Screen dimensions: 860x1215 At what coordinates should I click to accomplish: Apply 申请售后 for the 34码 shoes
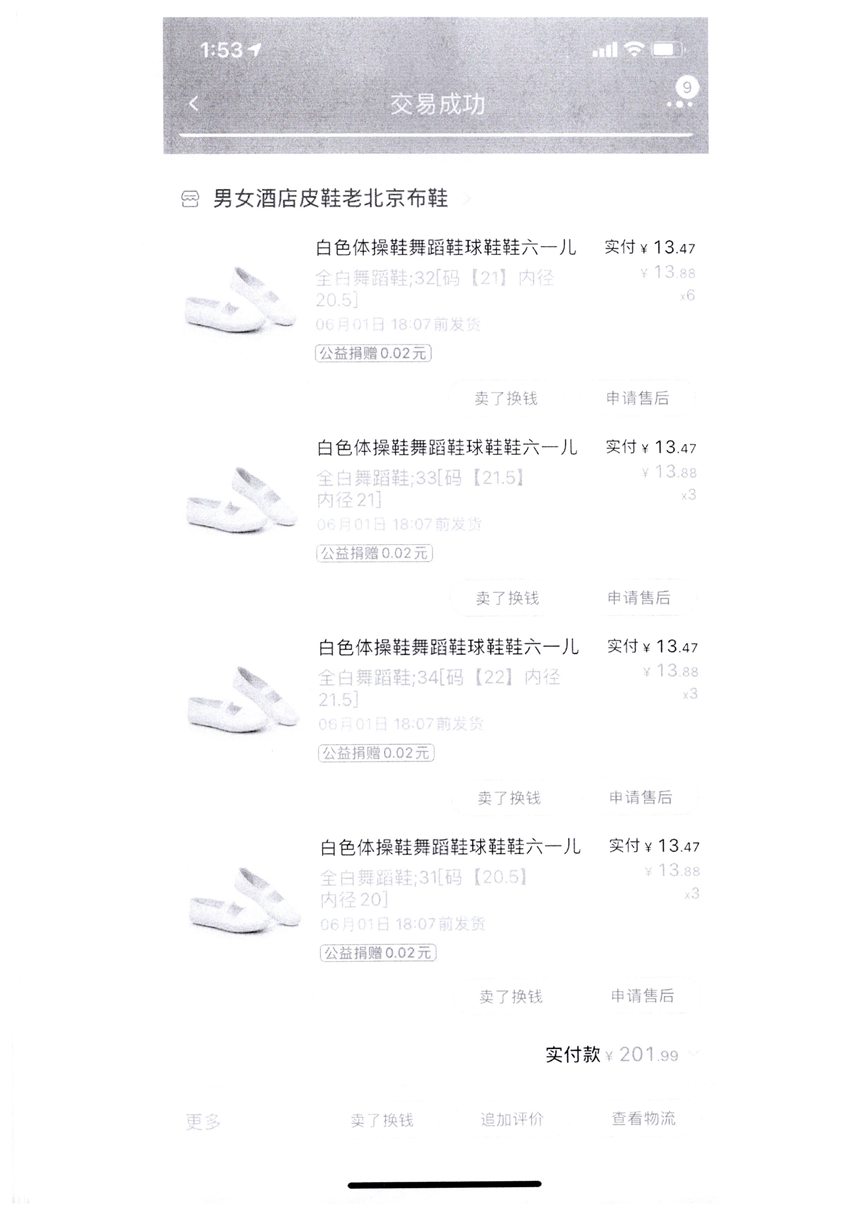[640, 797]
